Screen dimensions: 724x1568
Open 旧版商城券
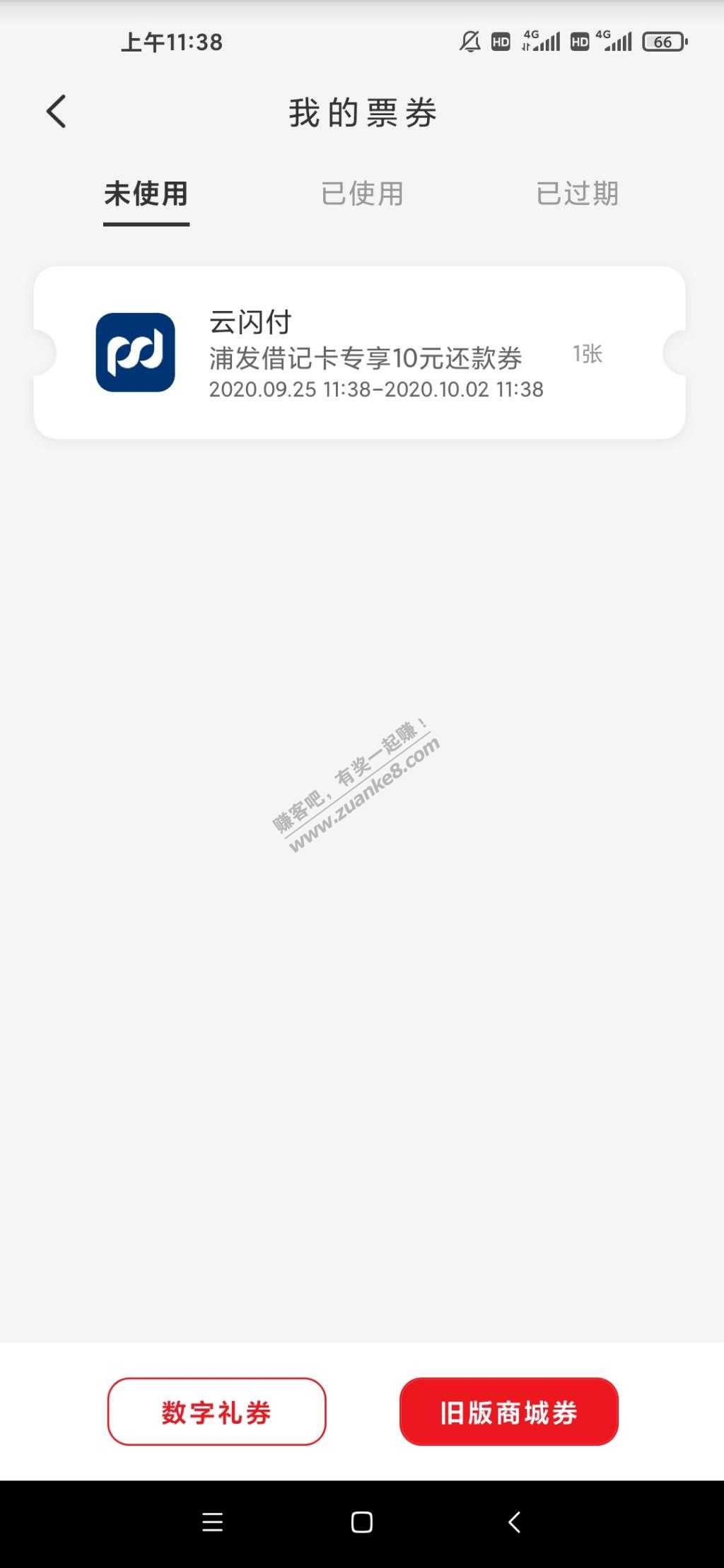[x=508, y=1412]
